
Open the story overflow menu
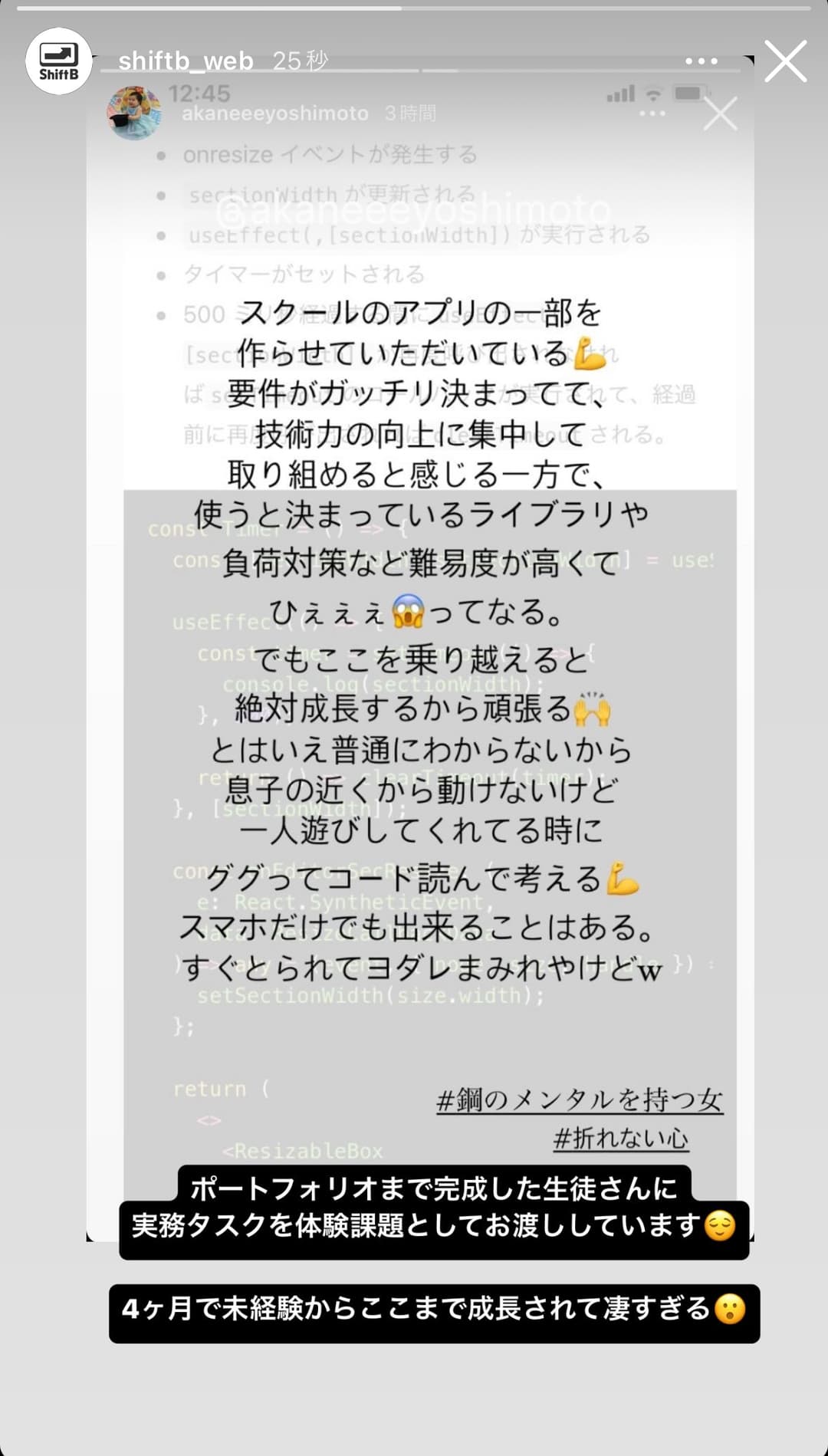point(701,61)
